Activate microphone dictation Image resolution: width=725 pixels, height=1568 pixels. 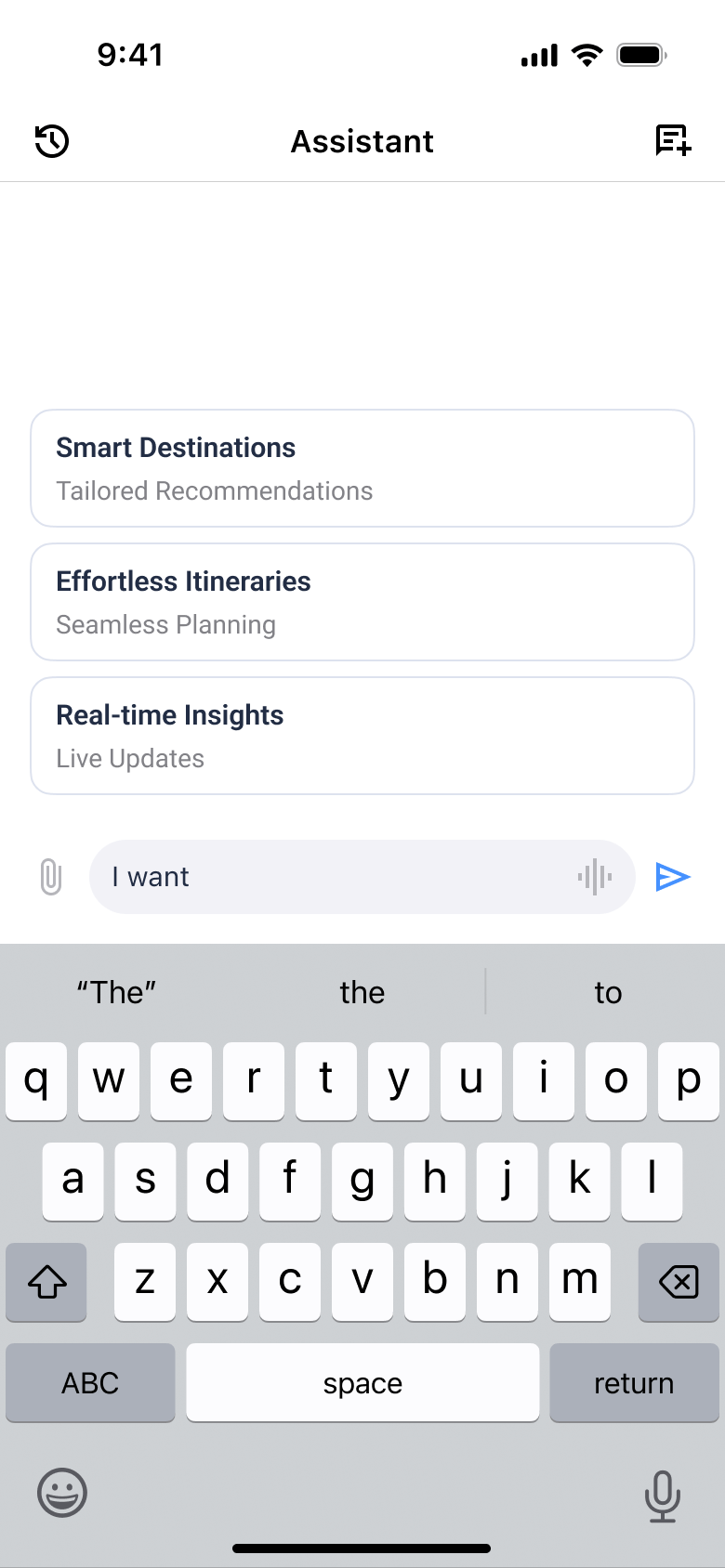tap(663, 1493)
